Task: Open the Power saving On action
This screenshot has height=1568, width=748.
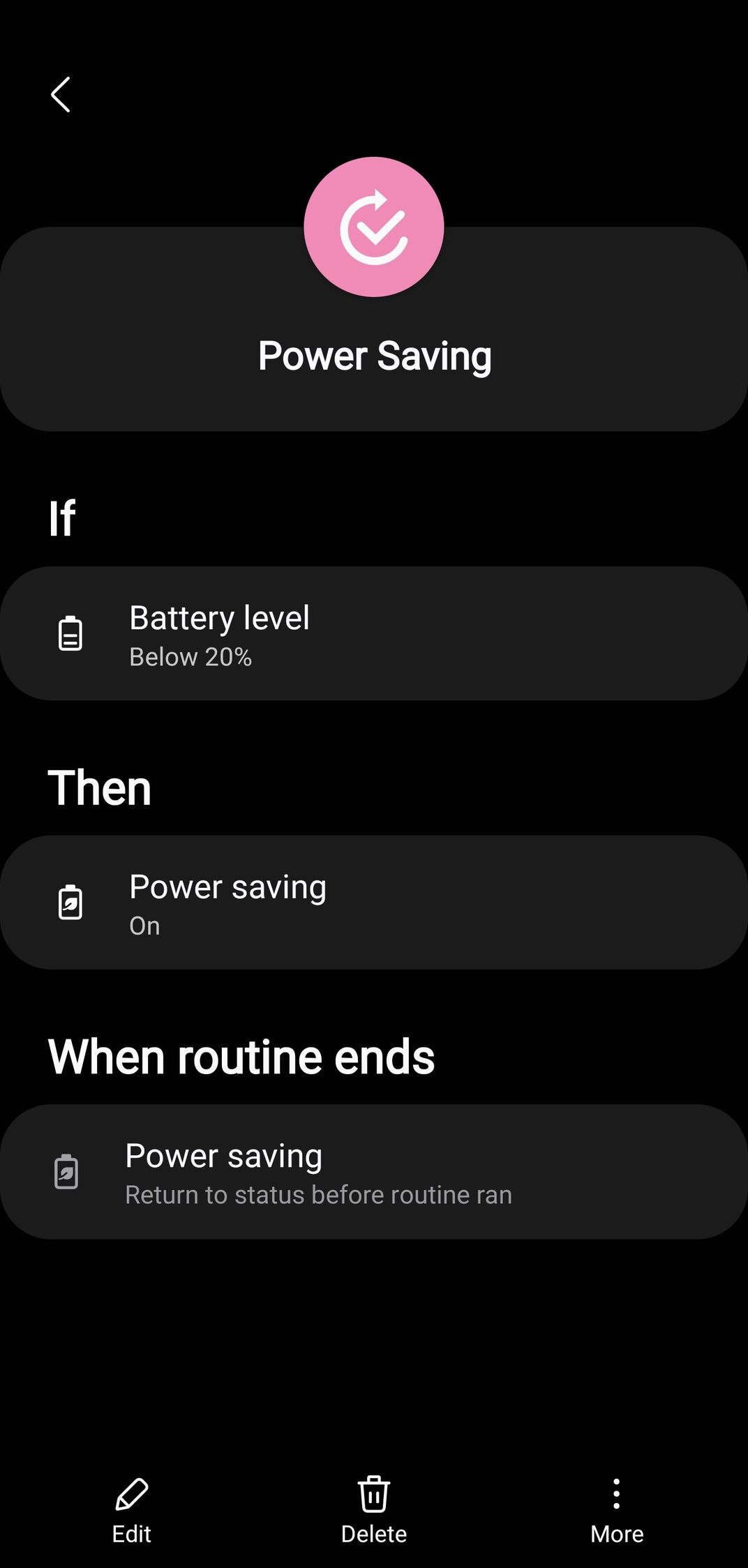Action: 374,903
